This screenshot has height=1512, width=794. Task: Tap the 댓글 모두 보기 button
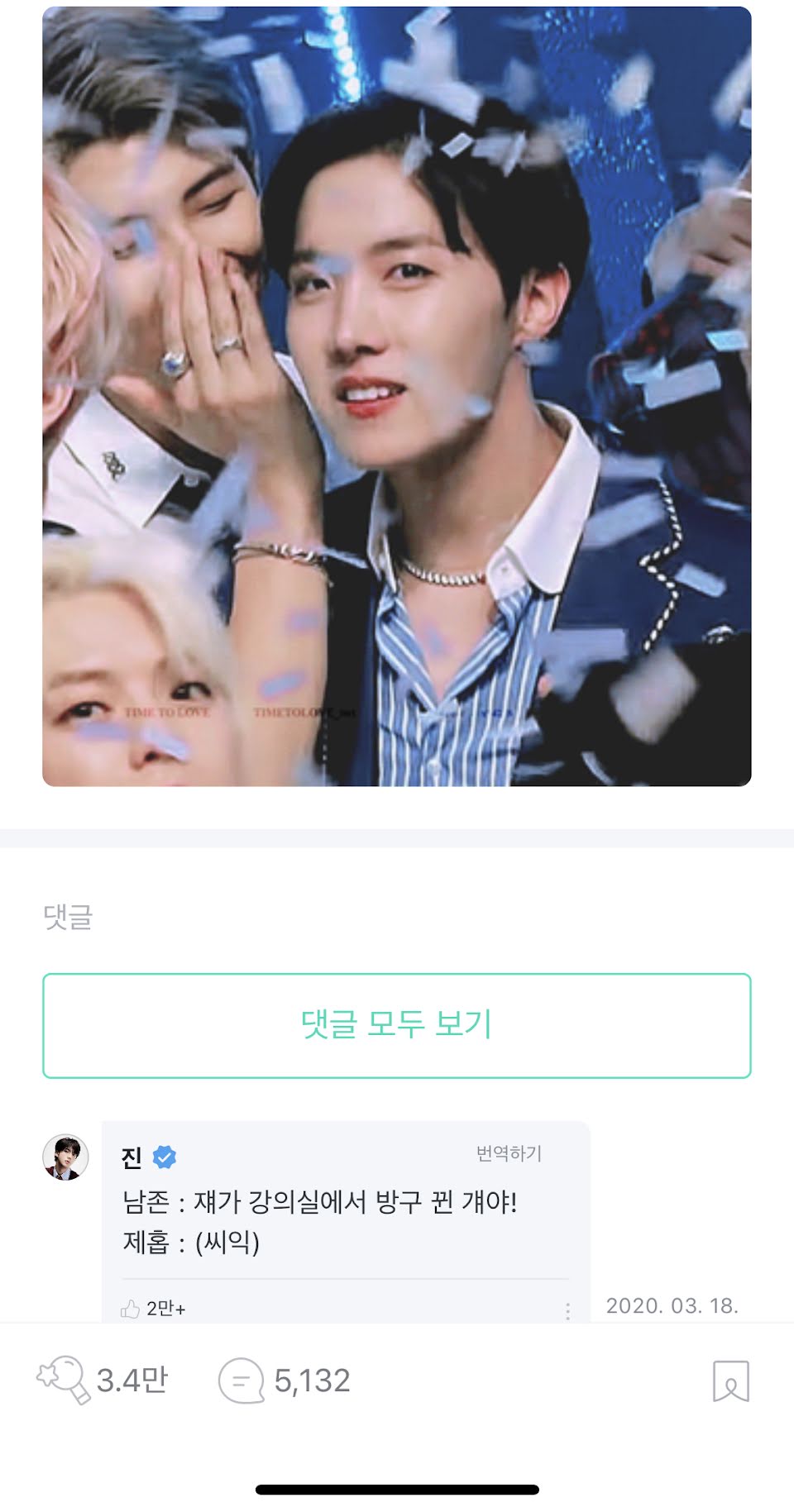coord(397,1025)
